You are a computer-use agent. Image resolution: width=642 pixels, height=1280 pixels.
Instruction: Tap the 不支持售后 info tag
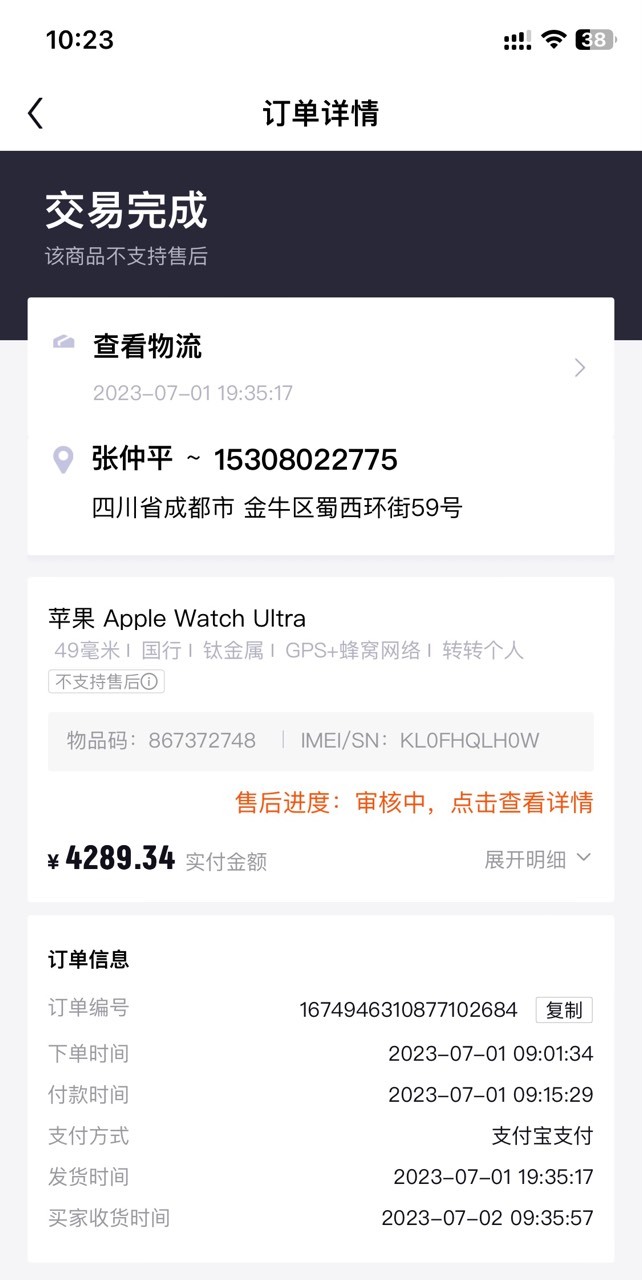pos(106,682)
